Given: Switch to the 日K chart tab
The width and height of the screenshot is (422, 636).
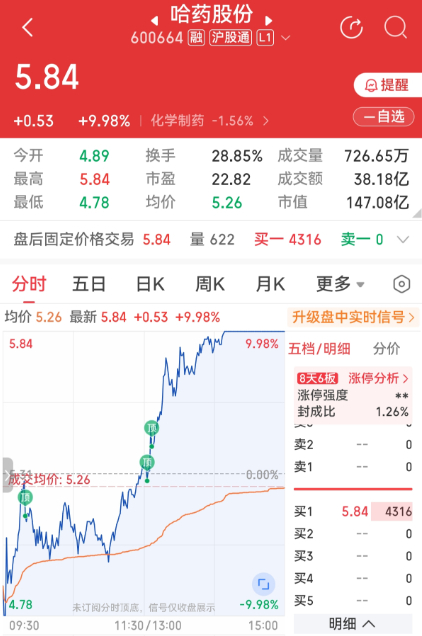Looking at the screenshot, I should coord(150,284).
